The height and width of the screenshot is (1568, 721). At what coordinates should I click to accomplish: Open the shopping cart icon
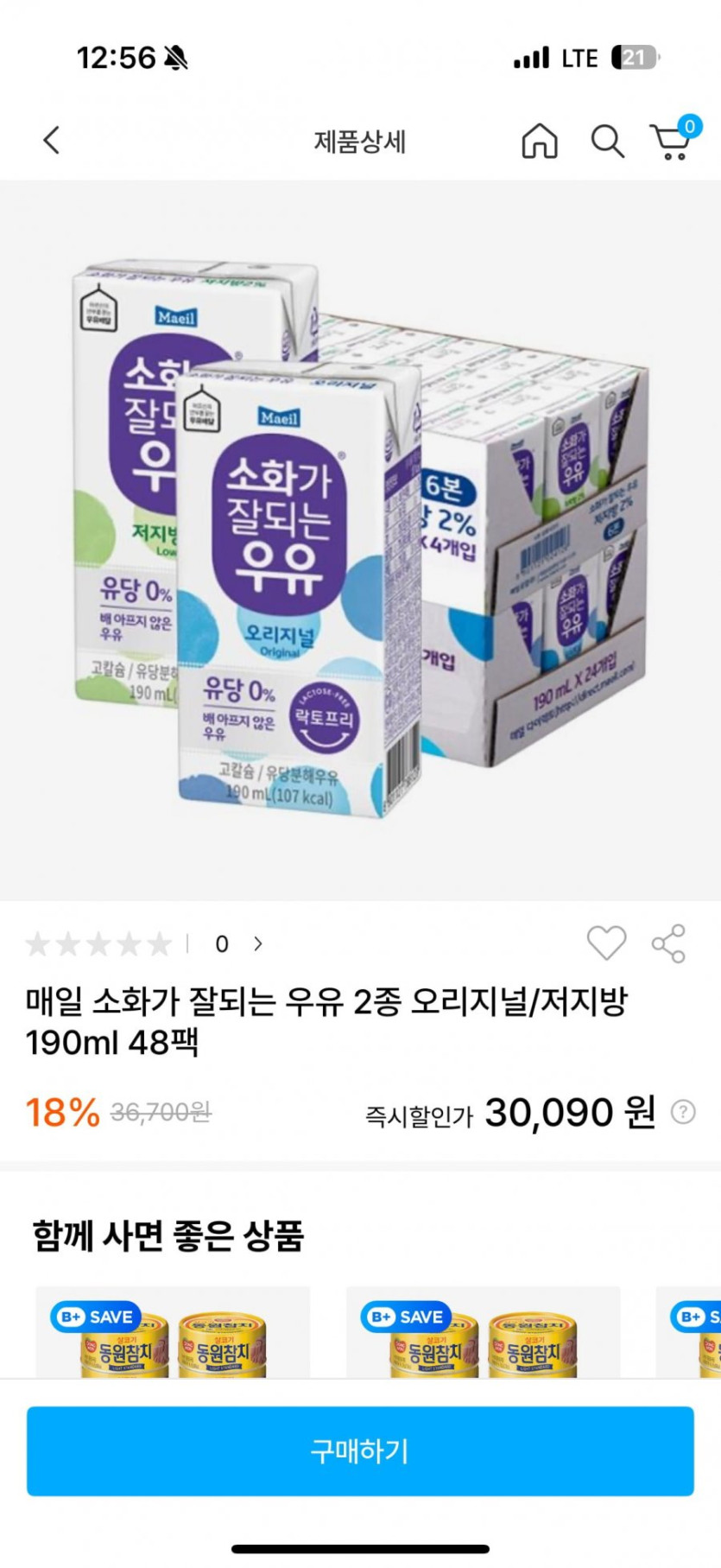[674, 143]
